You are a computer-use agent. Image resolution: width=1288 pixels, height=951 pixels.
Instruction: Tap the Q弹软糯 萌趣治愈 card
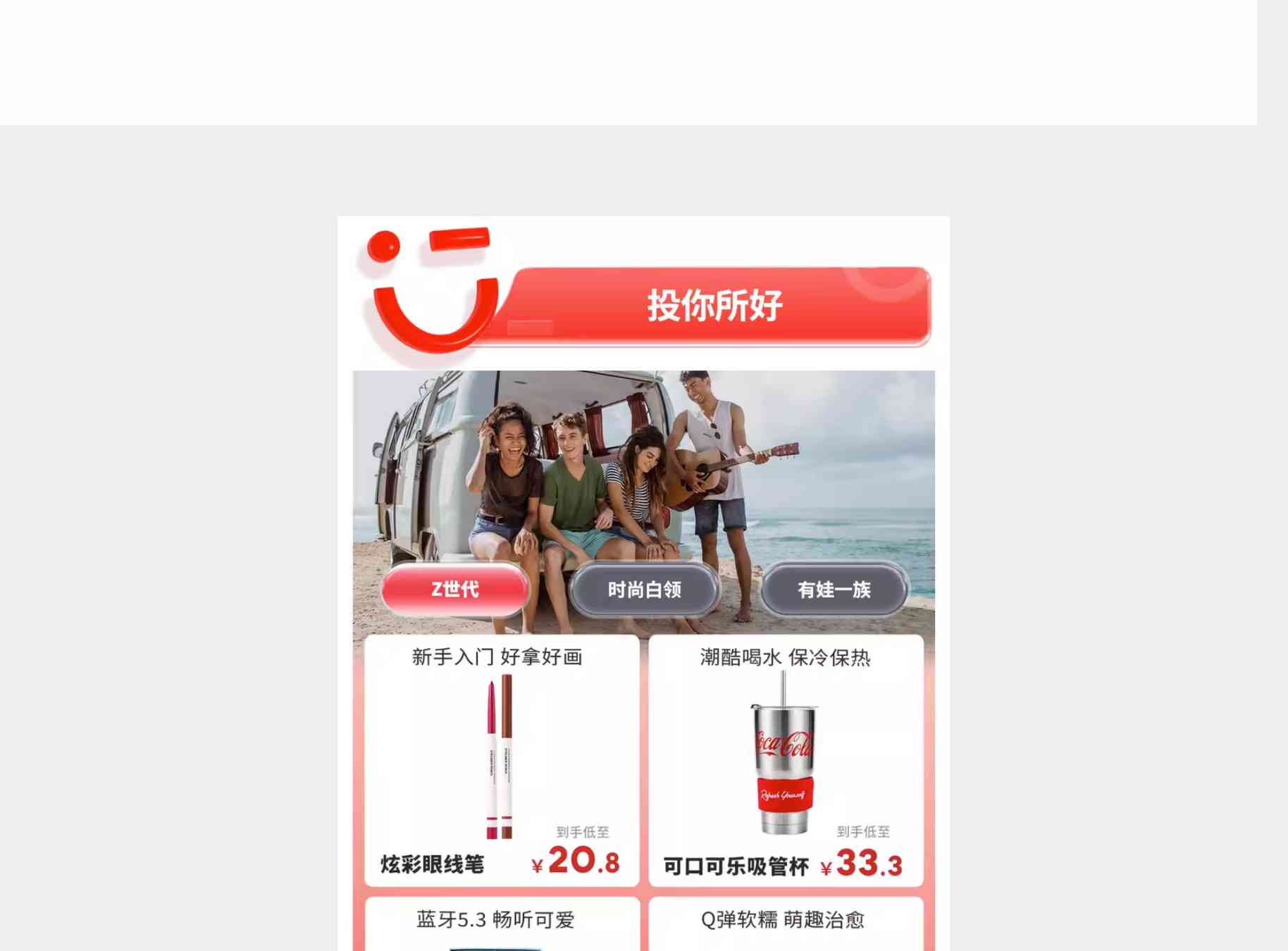(x=786, y=924)
